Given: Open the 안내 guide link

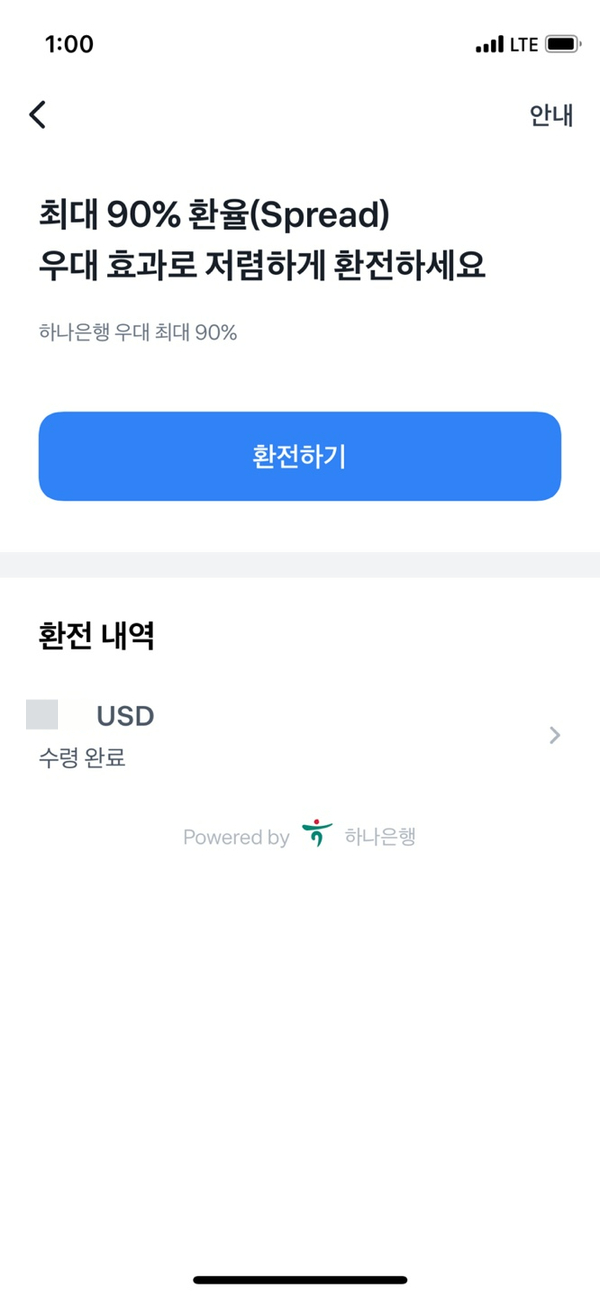Looking at the screenshot, I should tap(551, 115).
